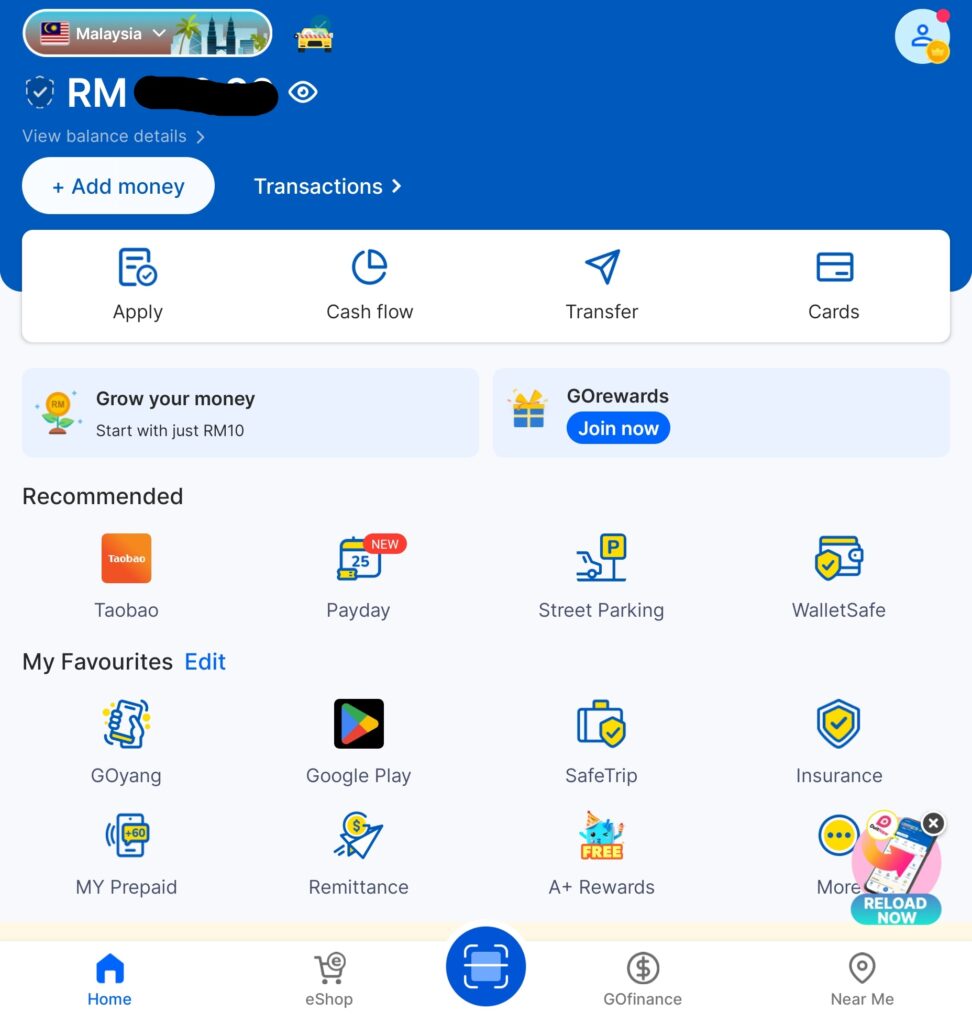Open the Apply shortcut

point(138,285)
